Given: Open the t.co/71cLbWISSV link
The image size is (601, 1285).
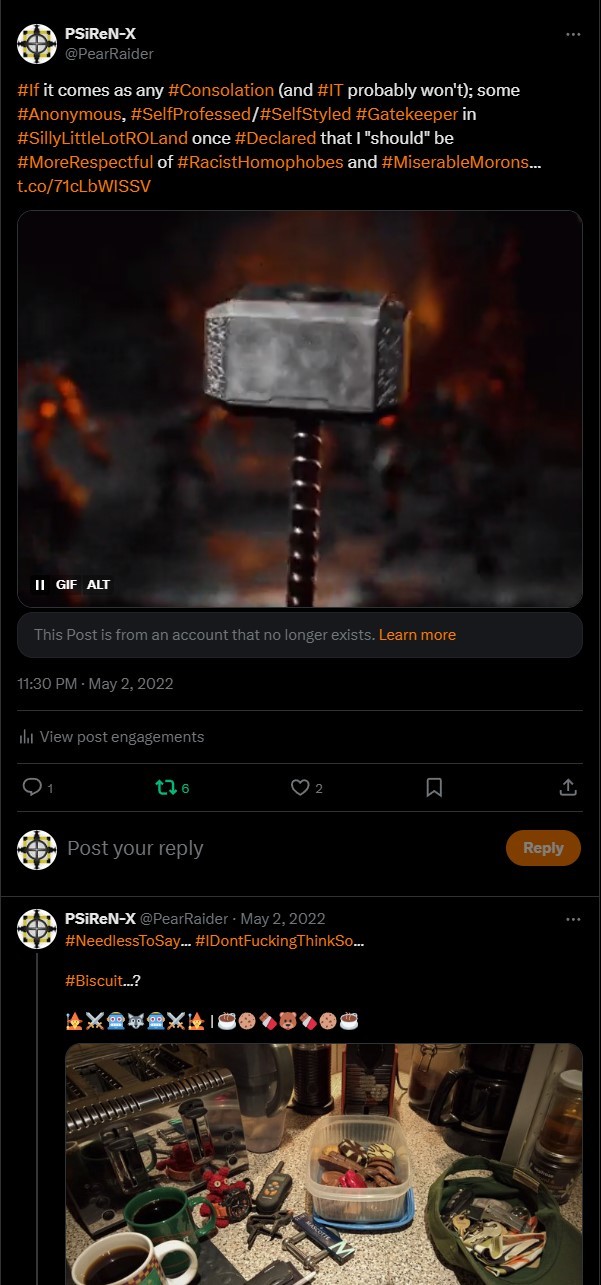Looking at the screenshot, I should coord(84,186).
